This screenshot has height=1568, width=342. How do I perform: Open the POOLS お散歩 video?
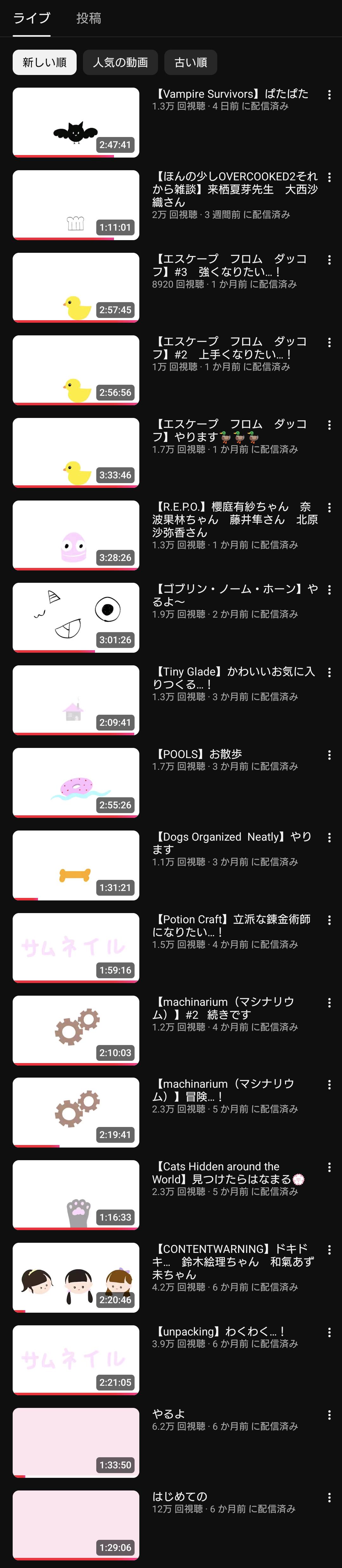pos(76,782)
